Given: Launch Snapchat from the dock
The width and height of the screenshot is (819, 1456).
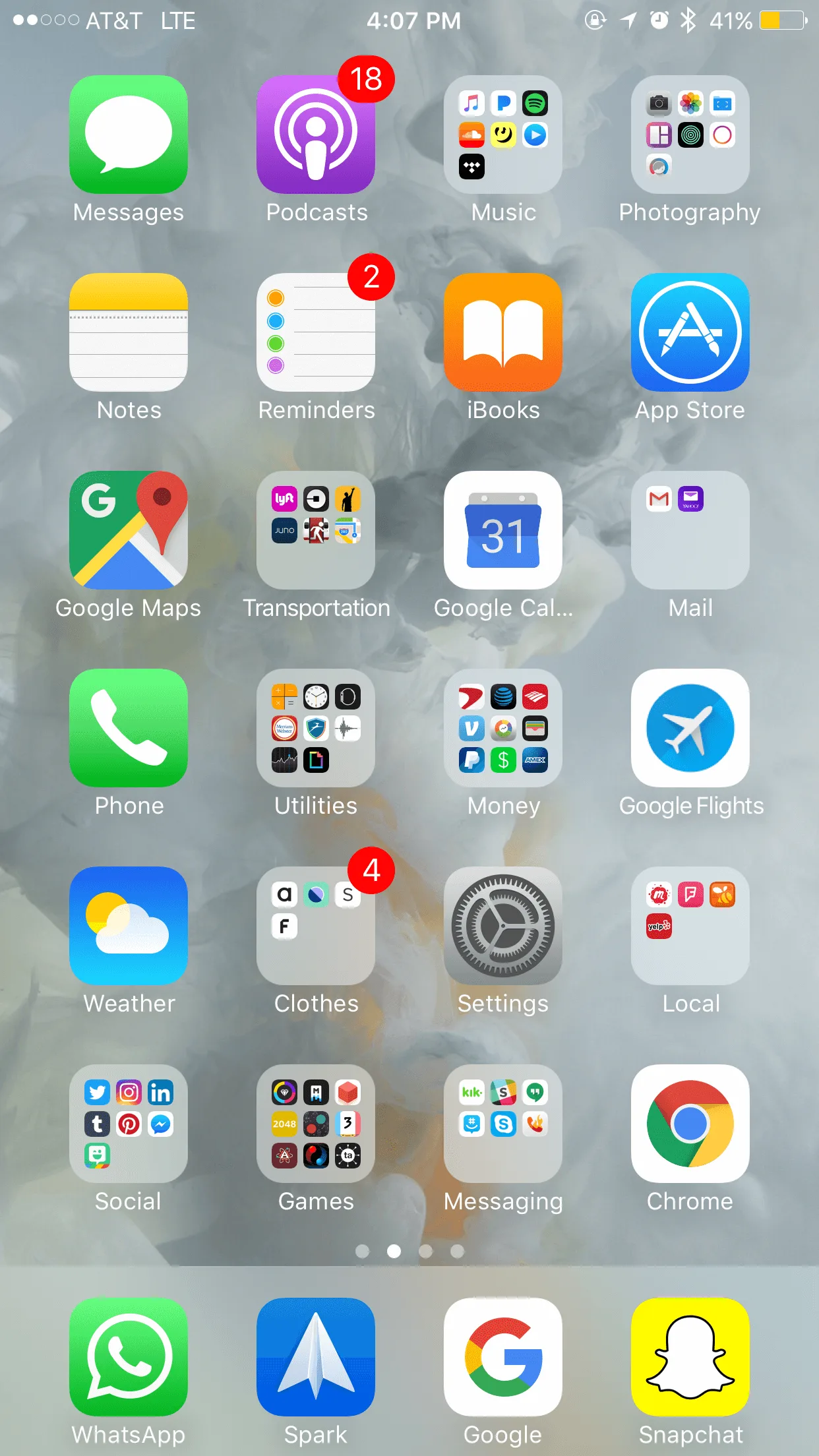Looking at the screenshot, I should [690, 1357].
